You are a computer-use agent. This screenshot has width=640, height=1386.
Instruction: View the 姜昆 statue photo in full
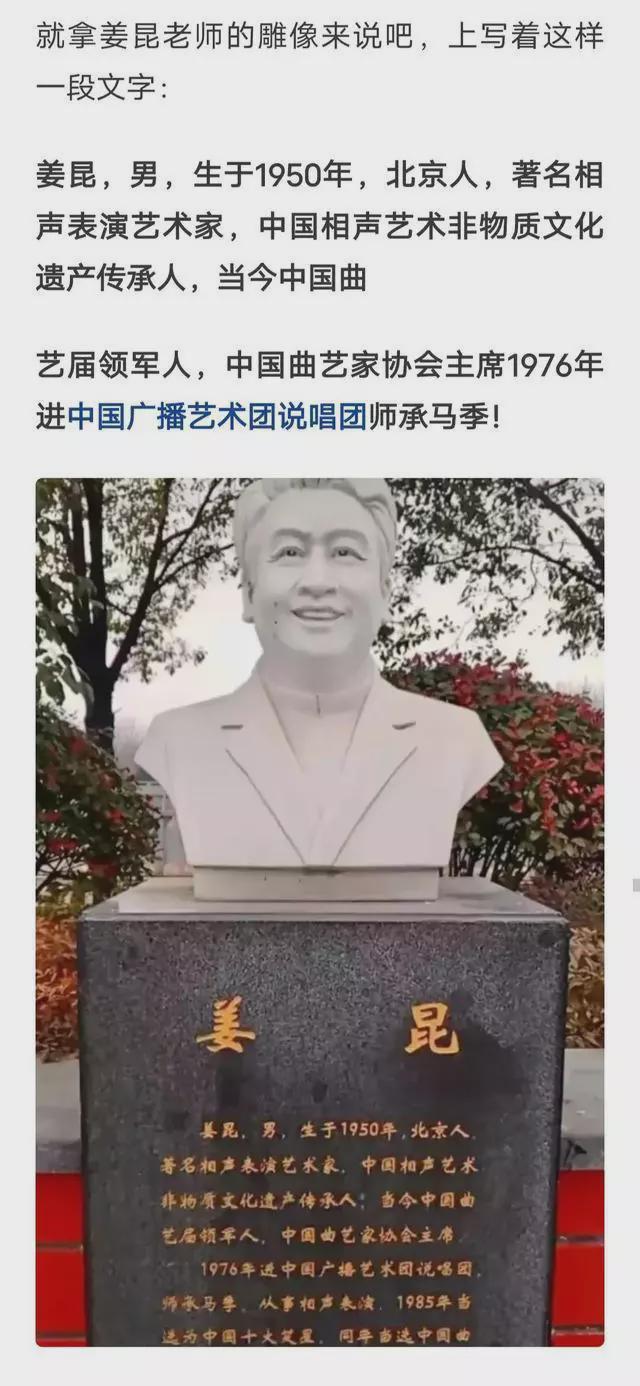320,911
